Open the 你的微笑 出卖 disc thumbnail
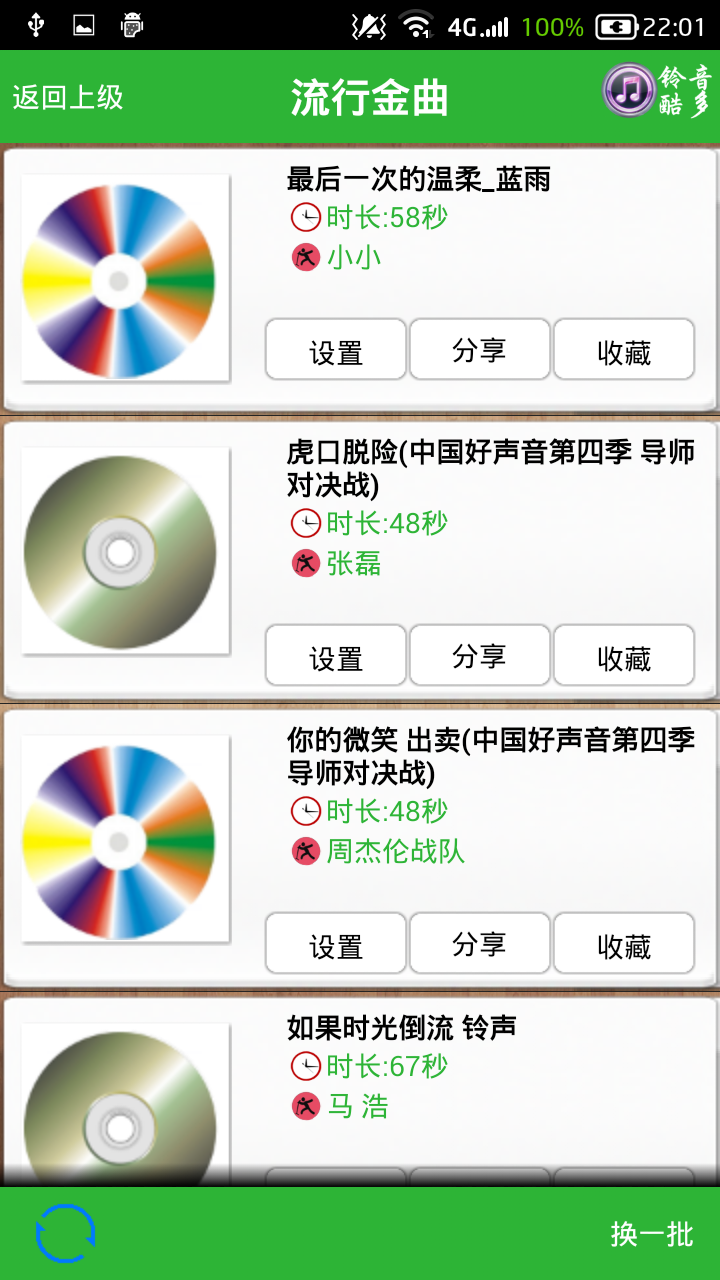Image resolution: width=720 pixels, height=1280 pixels. (x=120, y=840)
